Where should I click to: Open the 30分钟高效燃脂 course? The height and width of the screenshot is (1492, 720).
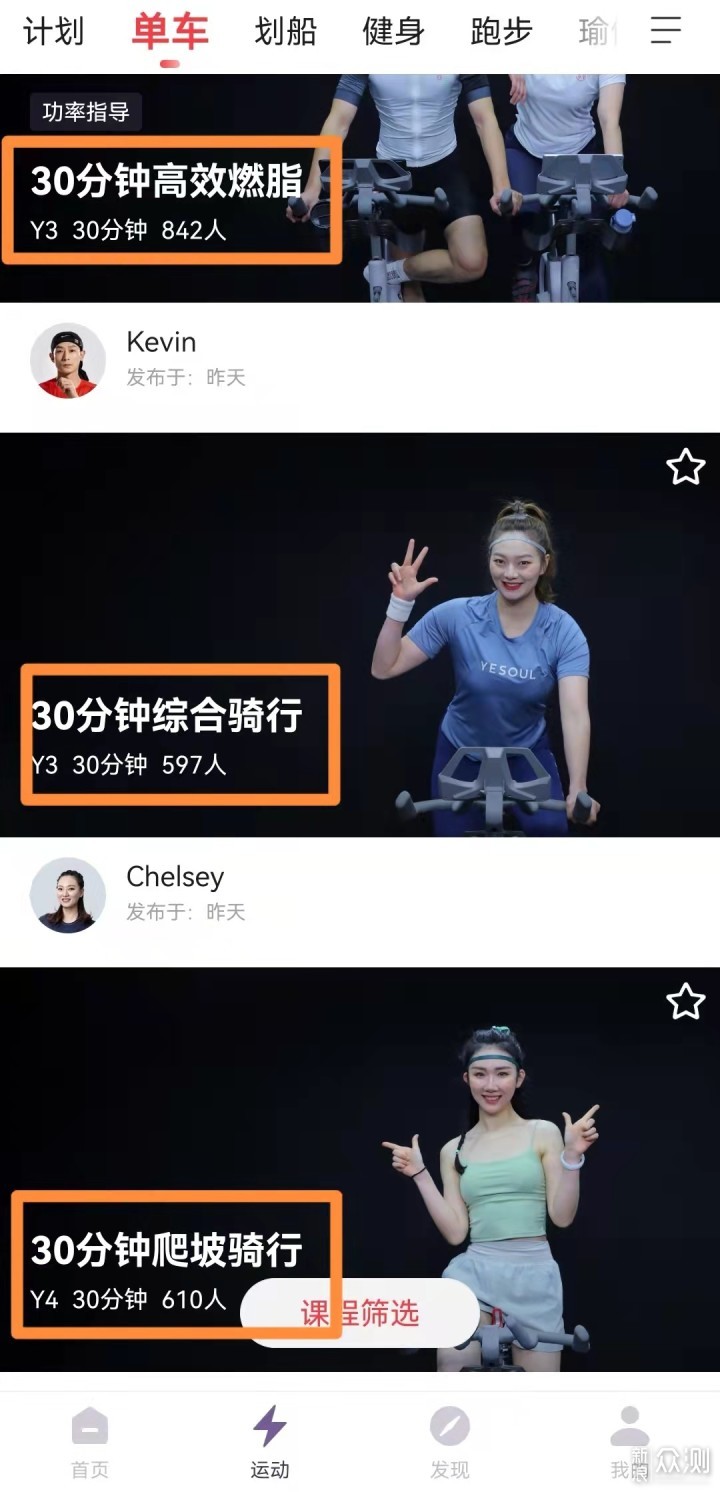[360, 188]
